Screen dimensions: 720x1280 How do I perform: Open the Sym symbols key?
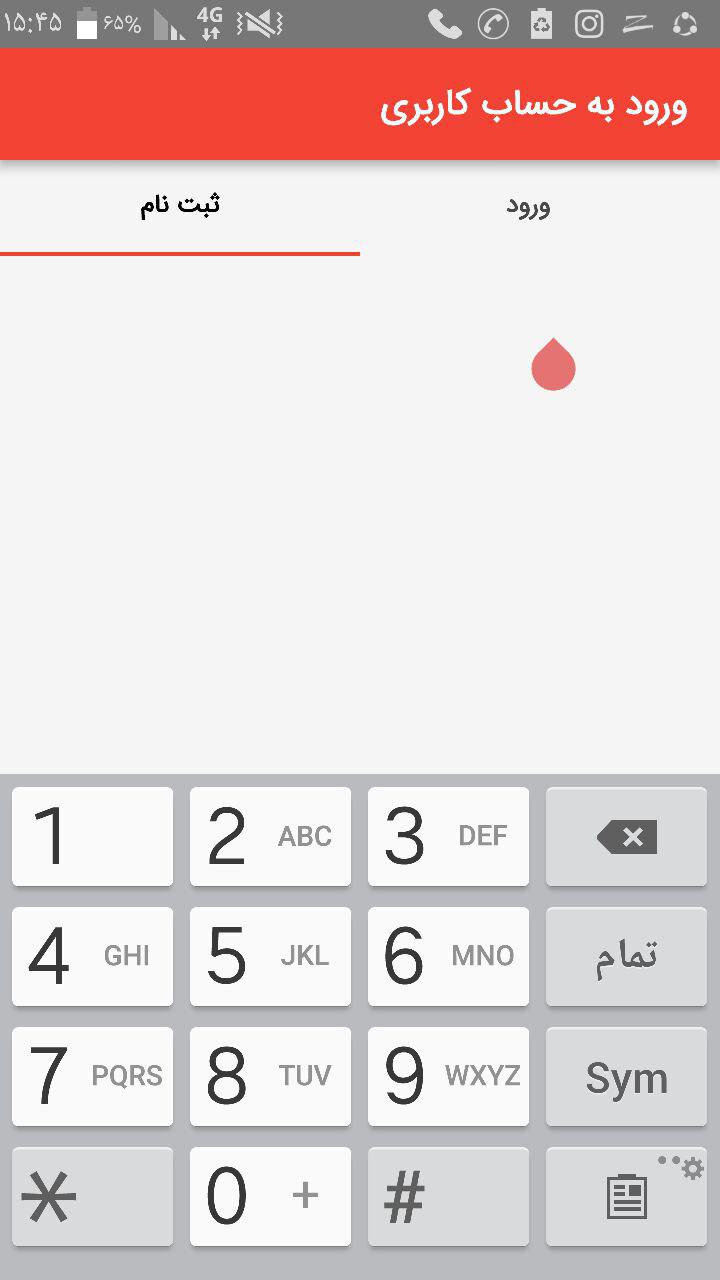626,1076
